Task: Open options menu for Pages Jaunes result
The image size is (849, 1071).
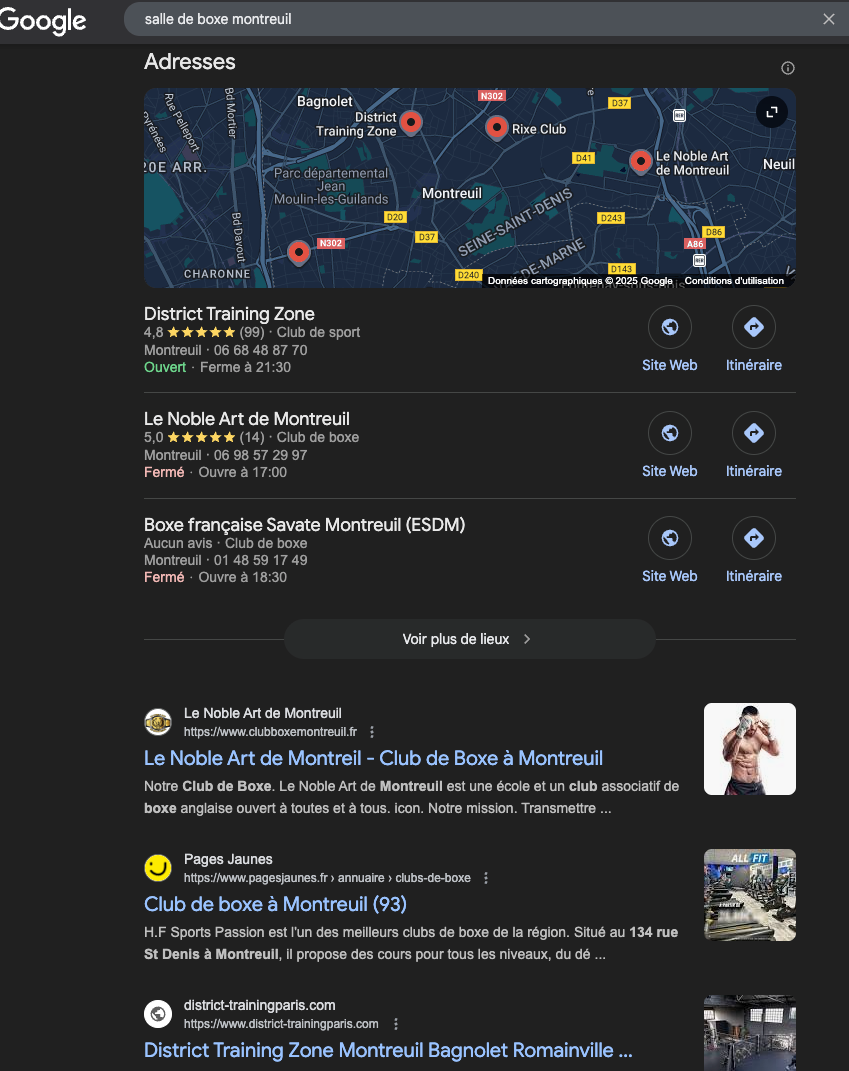Action: 486,878
